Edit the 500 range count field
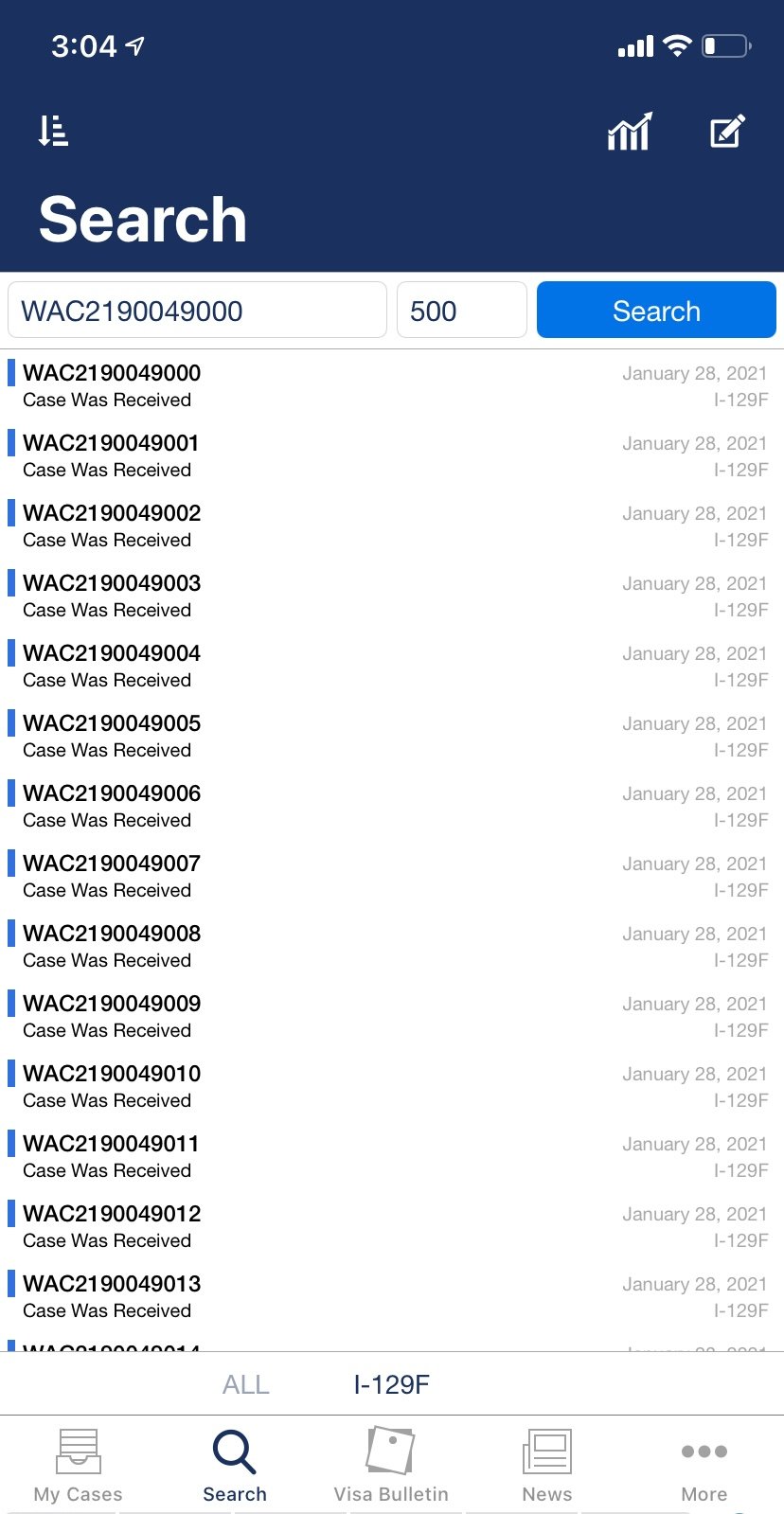This screenshot has width=784, height=1514. 461,310
